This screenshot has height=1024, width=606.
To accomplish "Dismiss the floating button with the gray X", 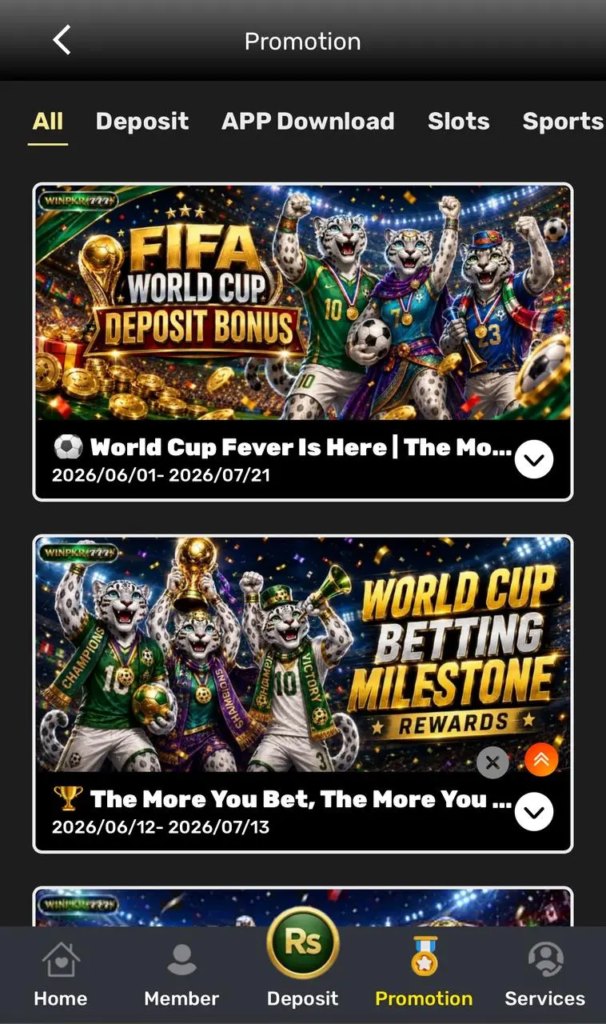I will (492, 762).
